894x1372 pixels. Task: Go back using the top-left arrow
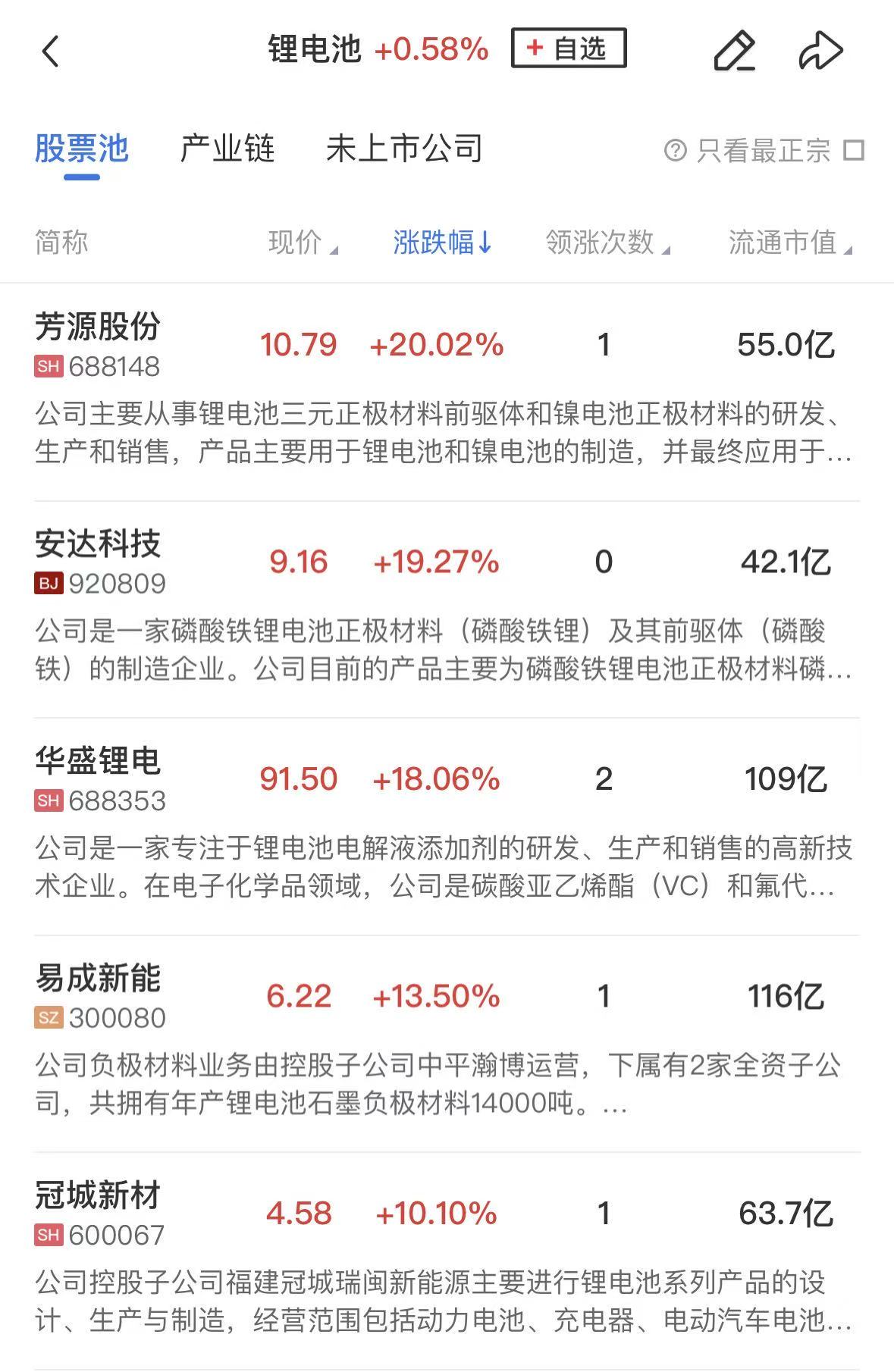coord(50,52)
